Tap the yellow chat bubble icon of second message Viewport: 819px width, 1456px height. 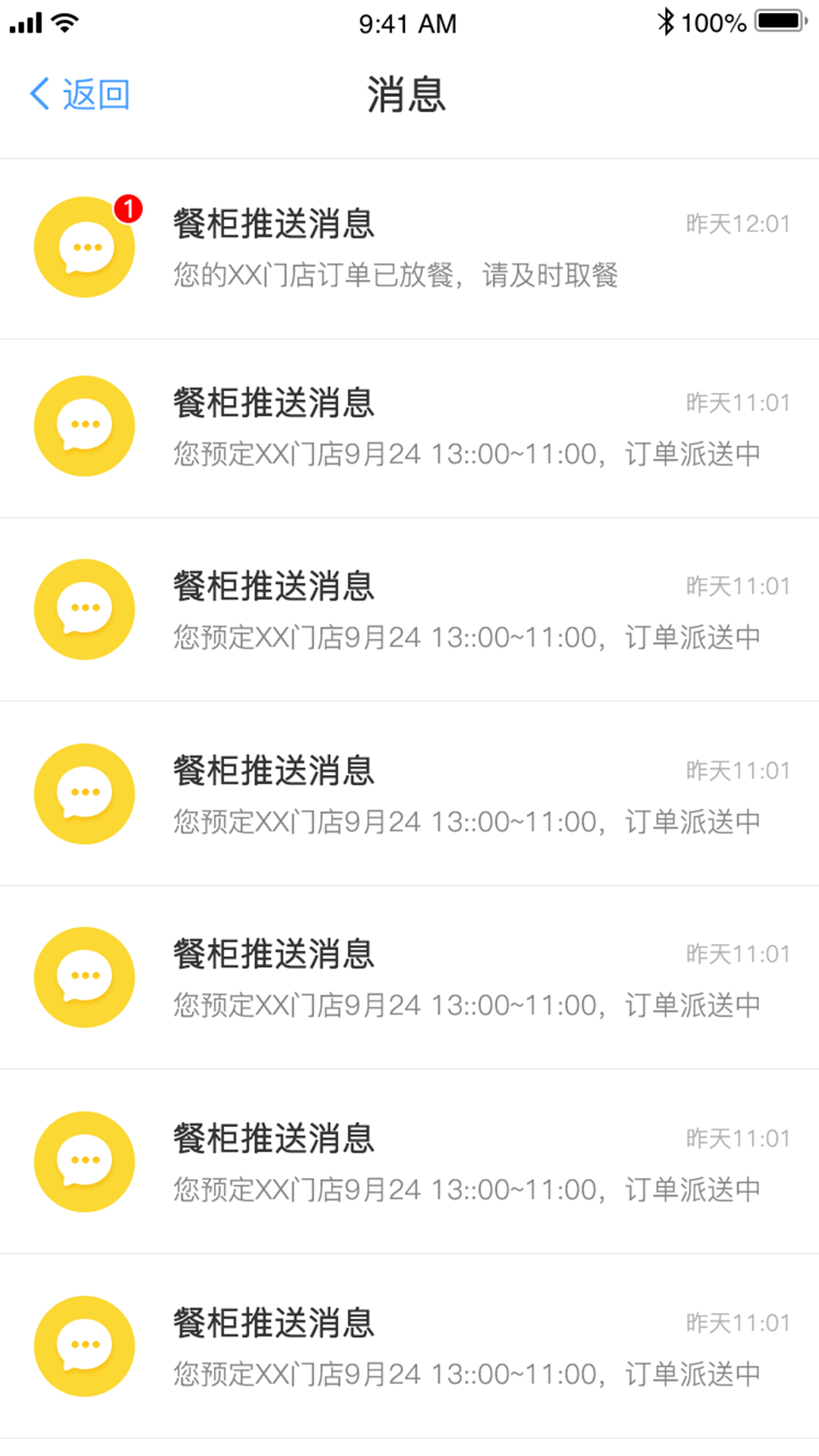point(84,426)
